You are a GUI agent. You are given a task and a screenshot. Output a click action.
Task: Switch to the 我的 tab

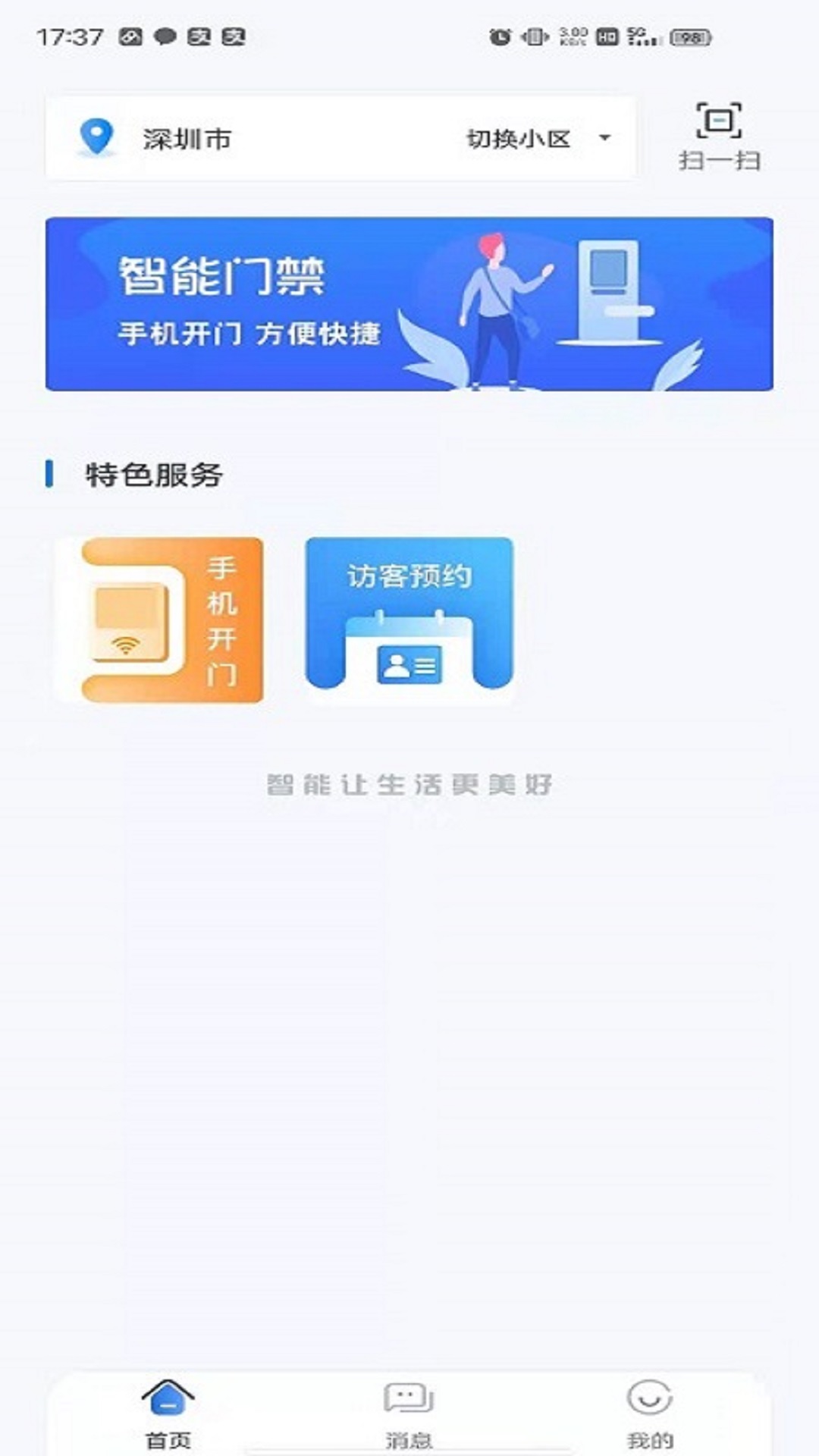[650, 1413]
